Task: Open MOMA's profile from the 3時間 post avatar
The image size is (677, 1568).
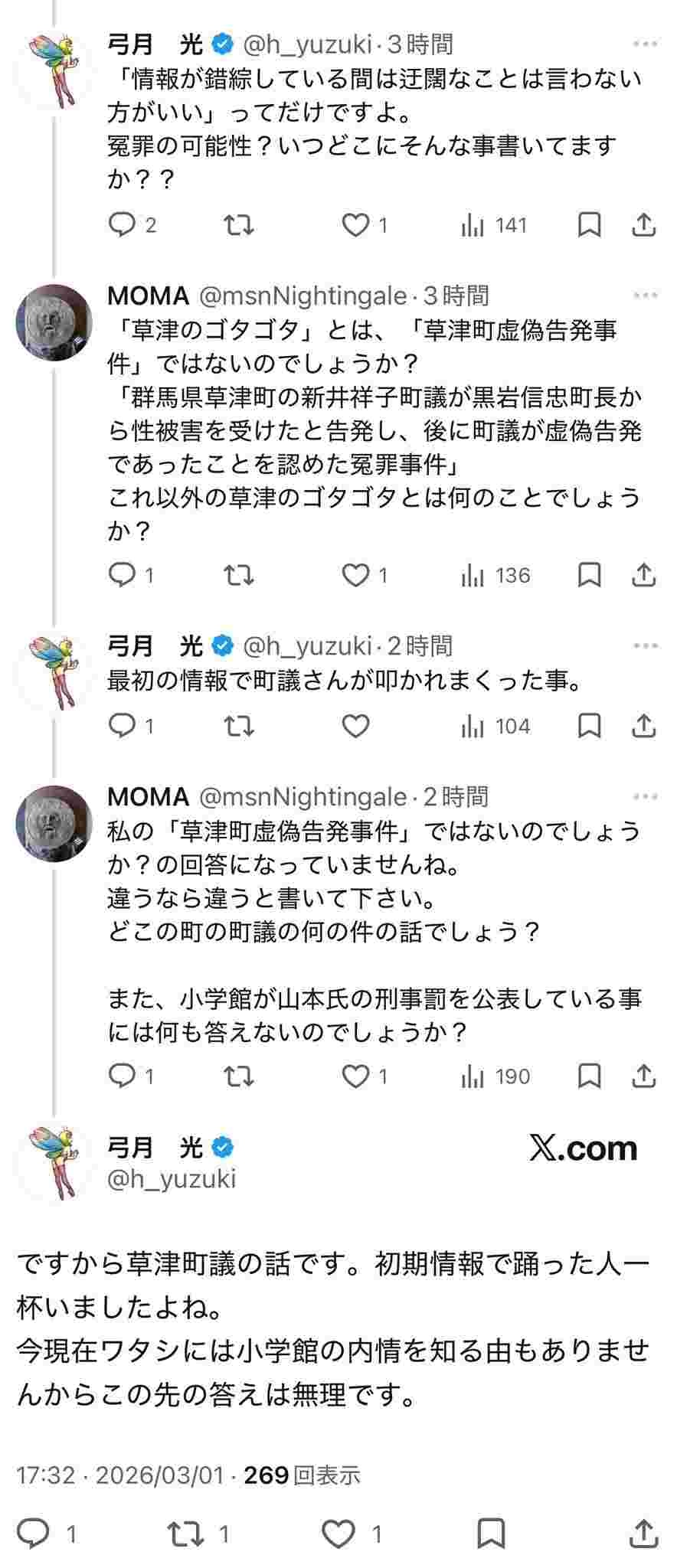Action: [54, 322]
